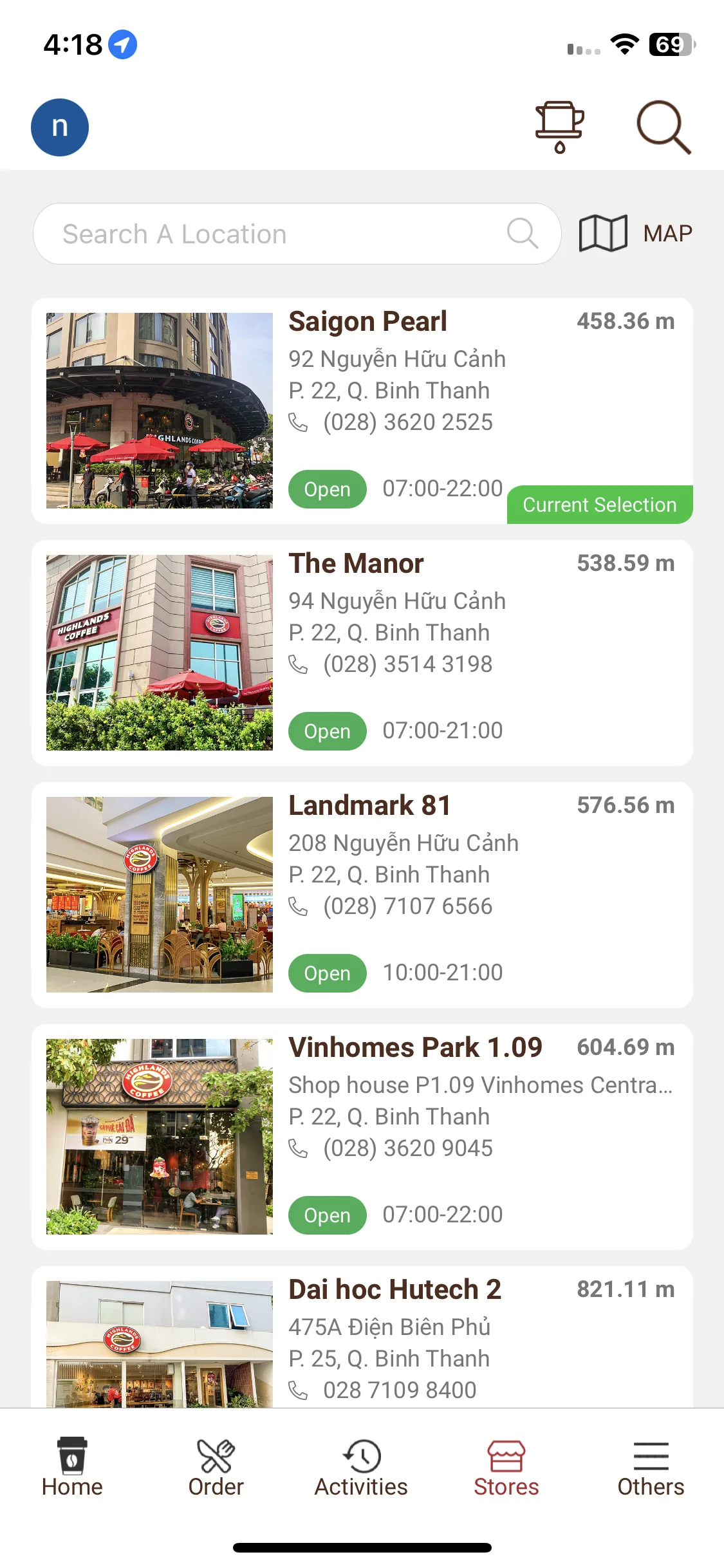The width and height of the screenshot is (724, 1568).
Task: Switch to the Order tab
Action: 216,1468
